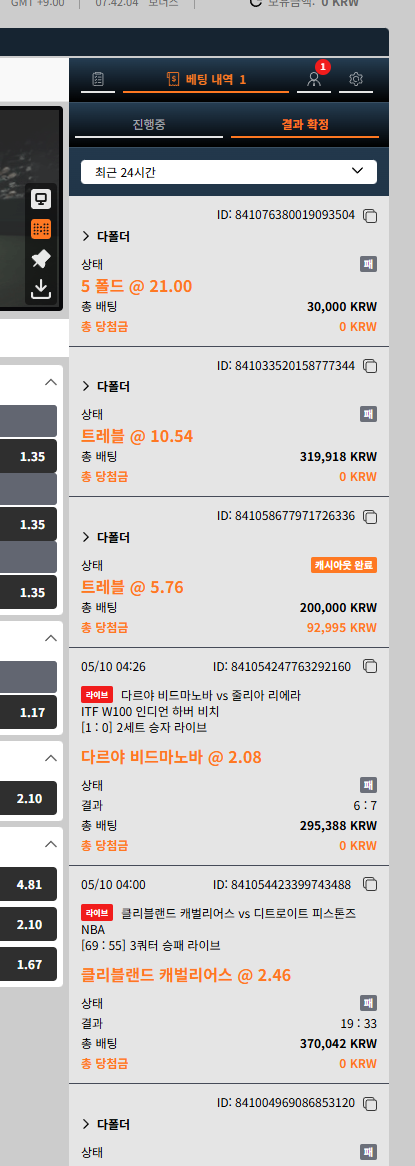415x1166 pixels.
Task: Select the 1.17 odds button
Action: coord(28,712)
